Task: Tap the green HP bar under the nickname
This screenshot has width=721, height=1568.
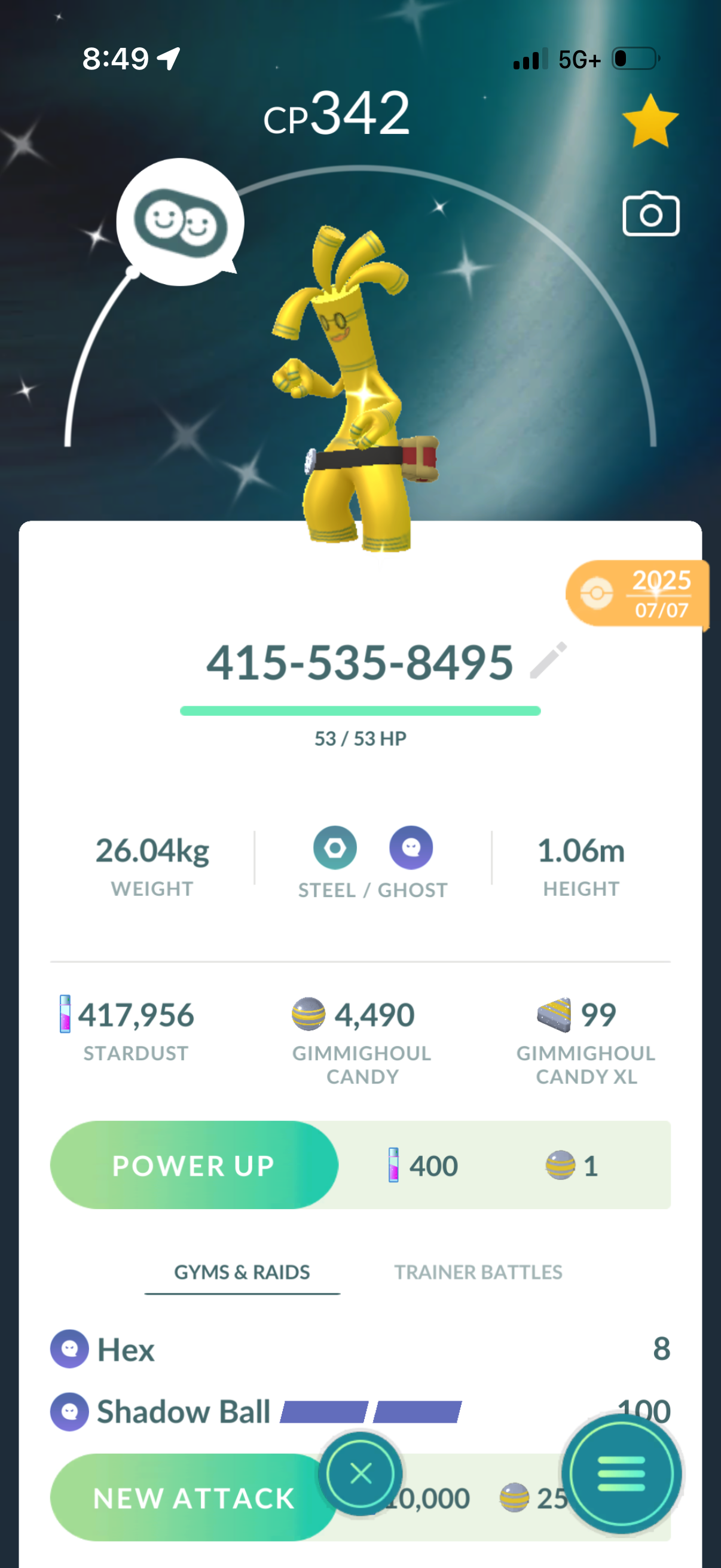Action: (360, 710)
